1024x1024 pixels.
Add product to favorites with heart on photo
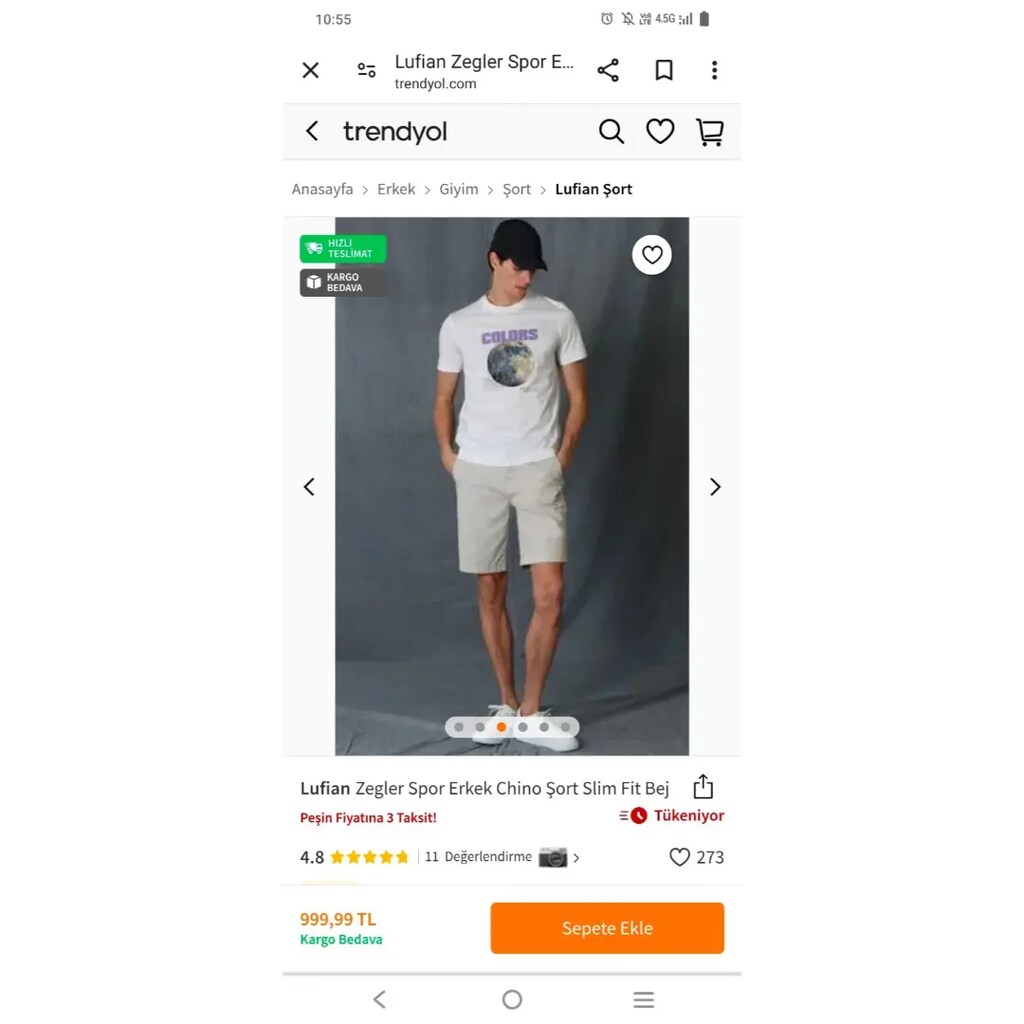pos(652,255)
